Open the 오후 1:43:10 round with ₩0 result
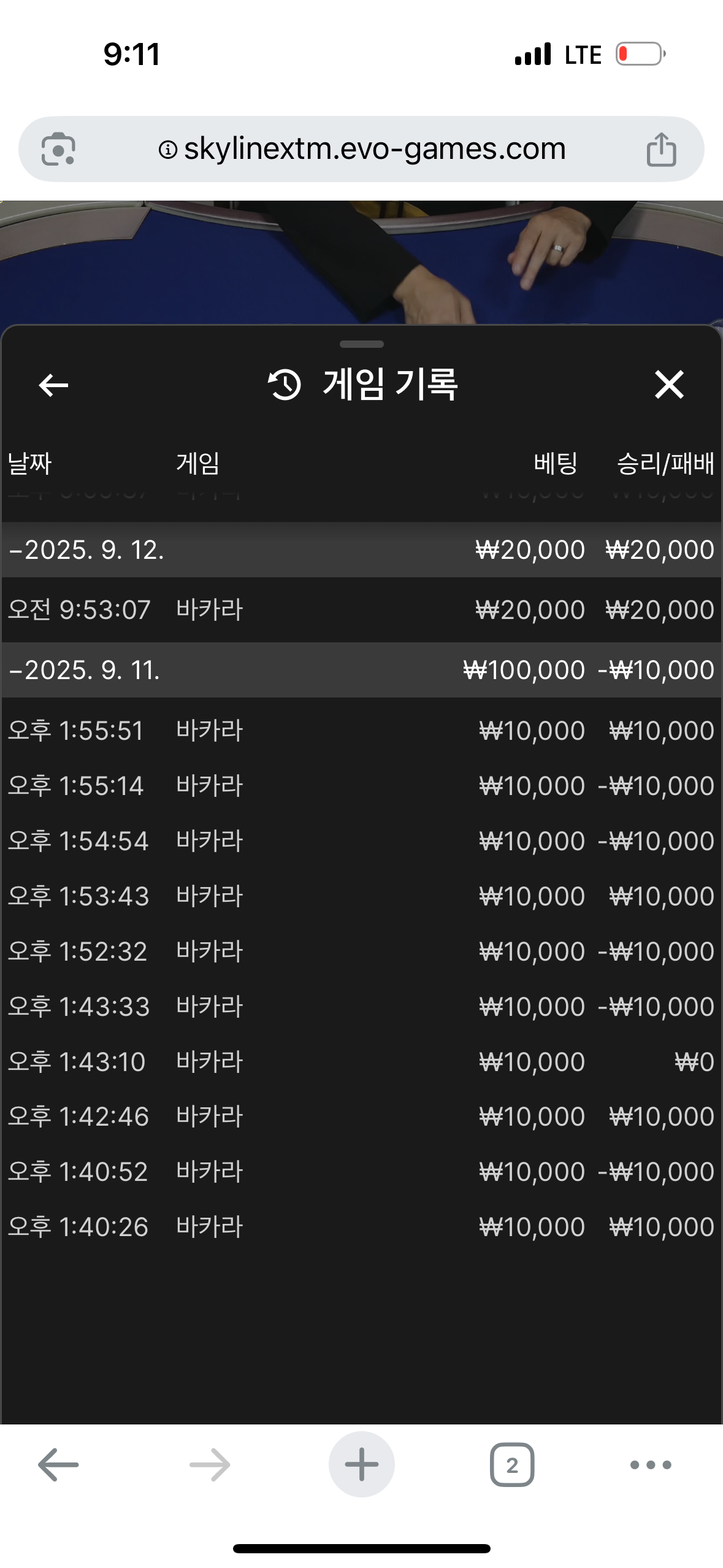The image size is (723, 1568). point(361,1062)
